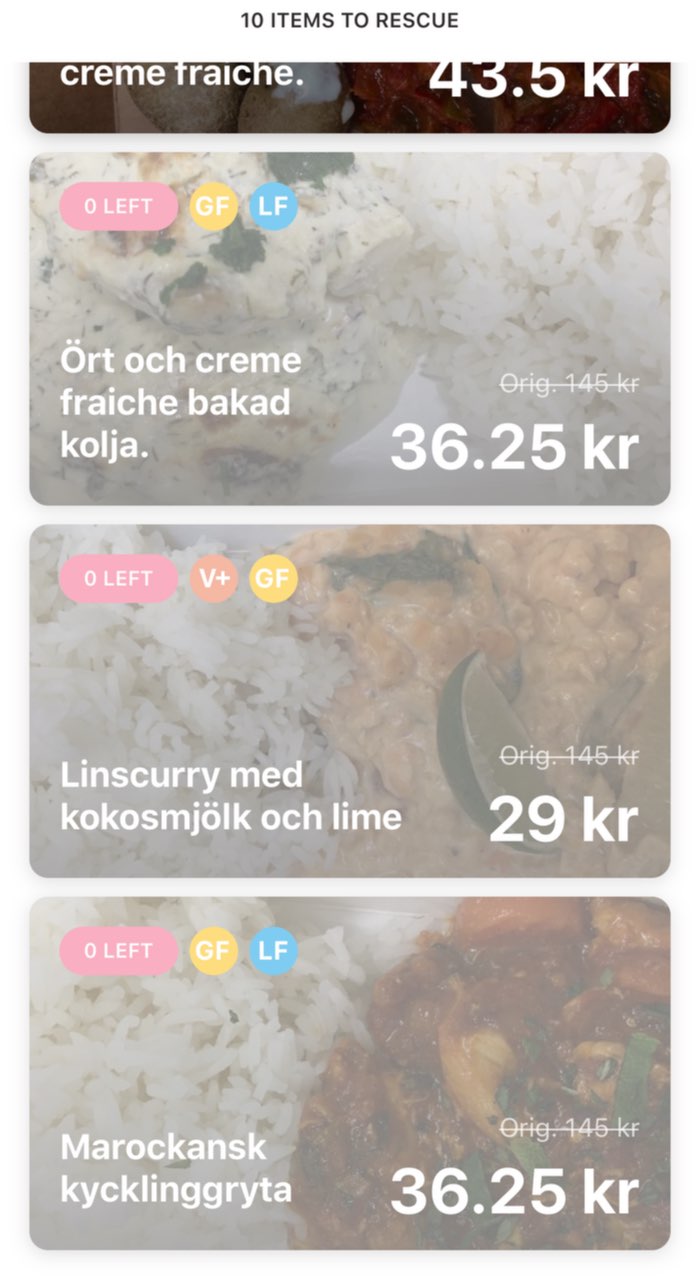Open the Linscurry med kokosmjölk och lime card
The height and width of the screenshot is (1280, 700).
(350, 701)
